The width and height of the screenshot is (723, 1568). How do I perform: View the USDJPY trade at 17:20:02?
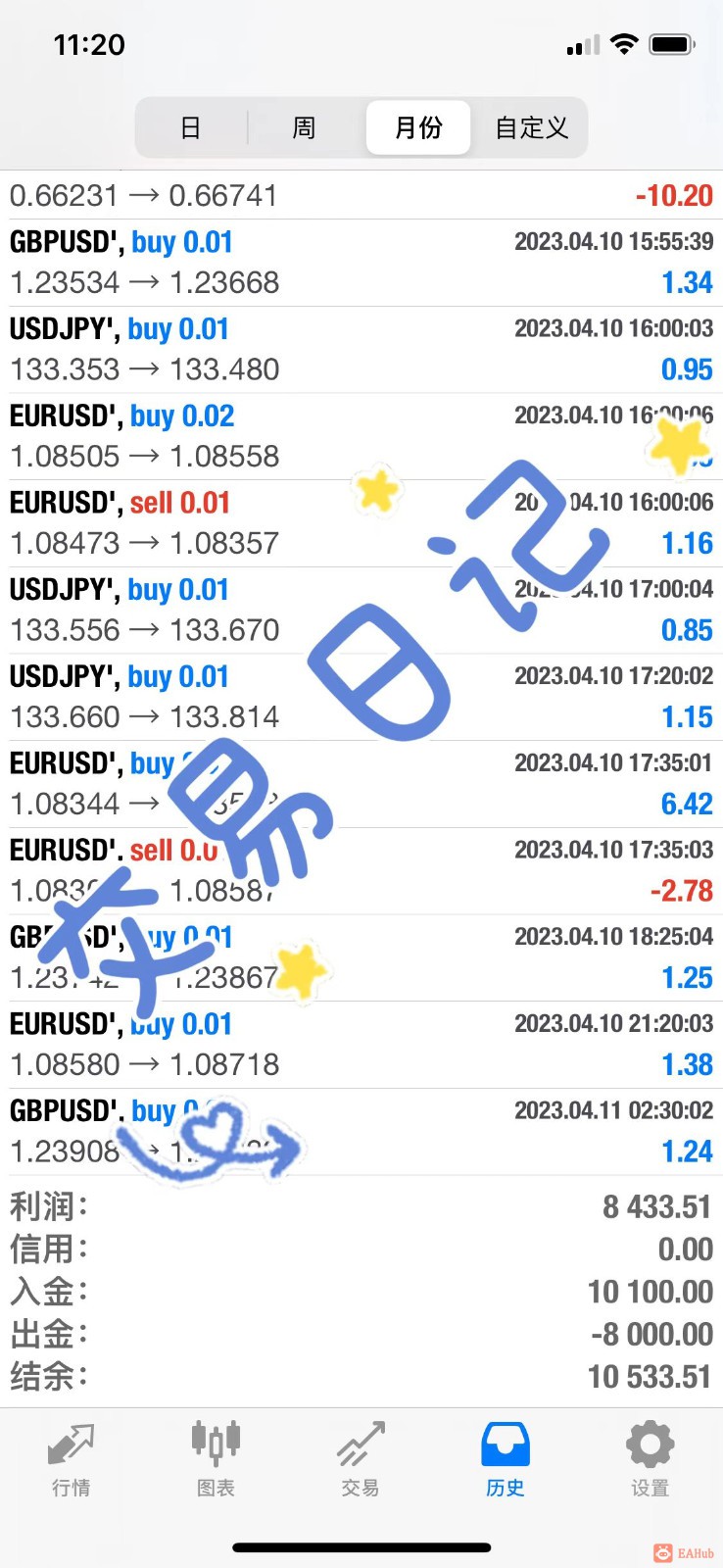[361, 697]
